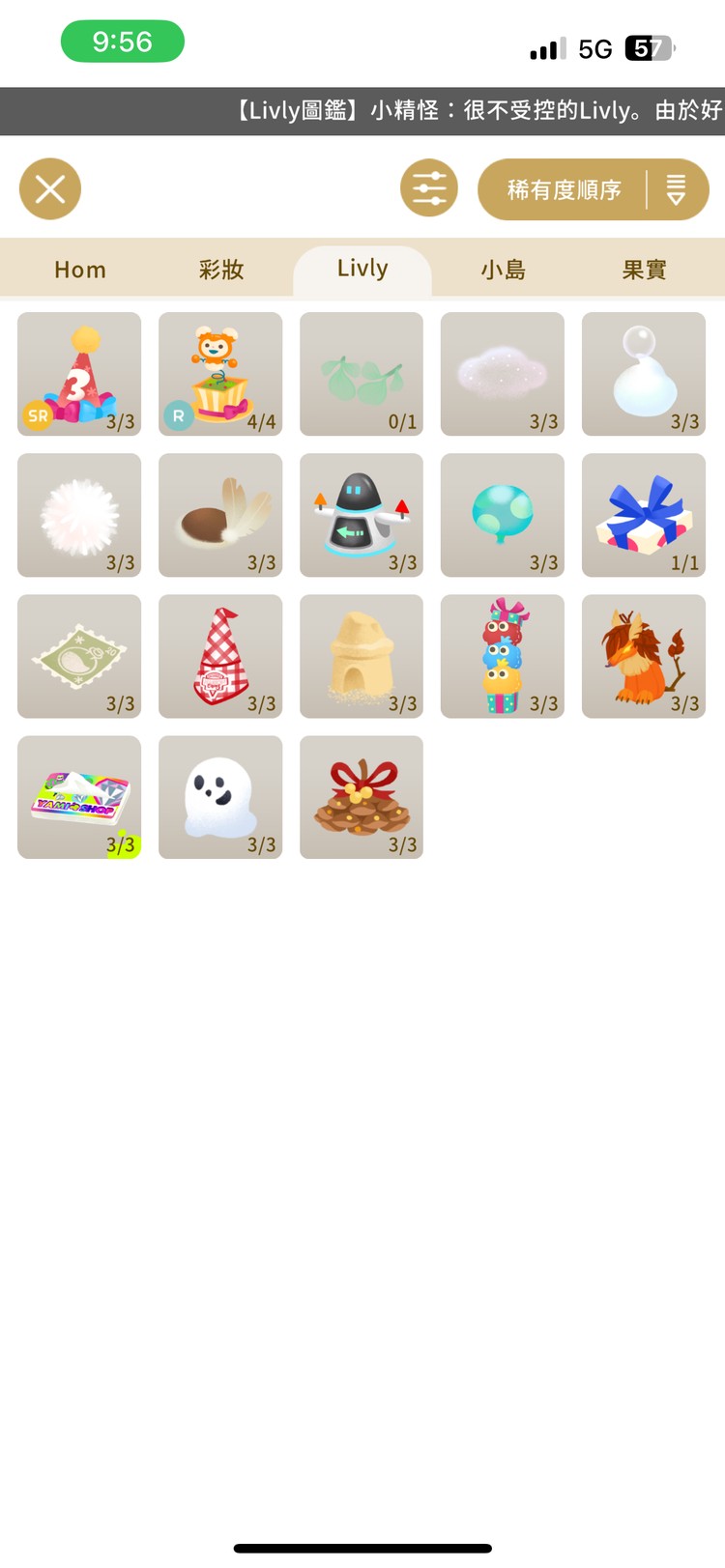Open the blue ribbon gift box
725x1568 pixels.
644,515
